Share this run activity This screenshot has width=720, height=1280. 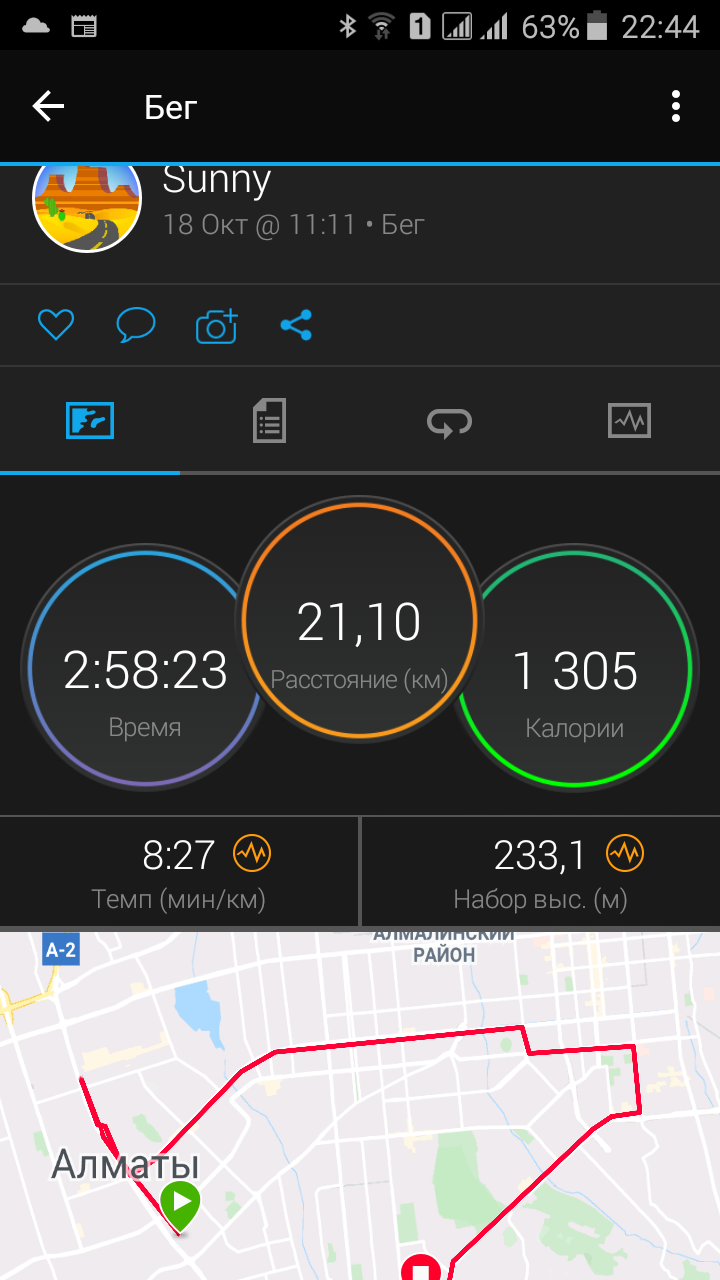[296, 325]
